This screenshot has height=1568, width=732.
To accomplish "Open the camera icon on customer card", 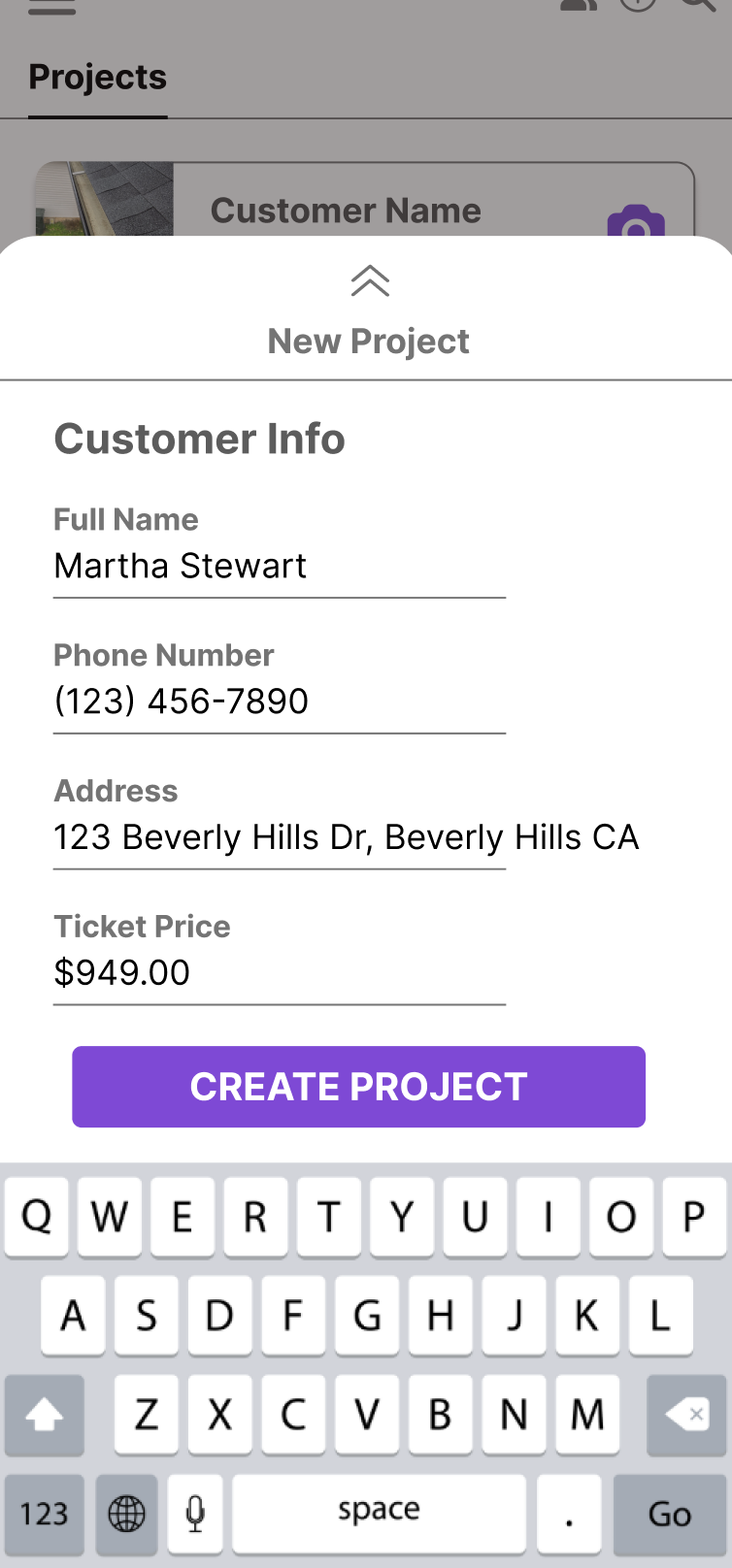I will [636, 222].
